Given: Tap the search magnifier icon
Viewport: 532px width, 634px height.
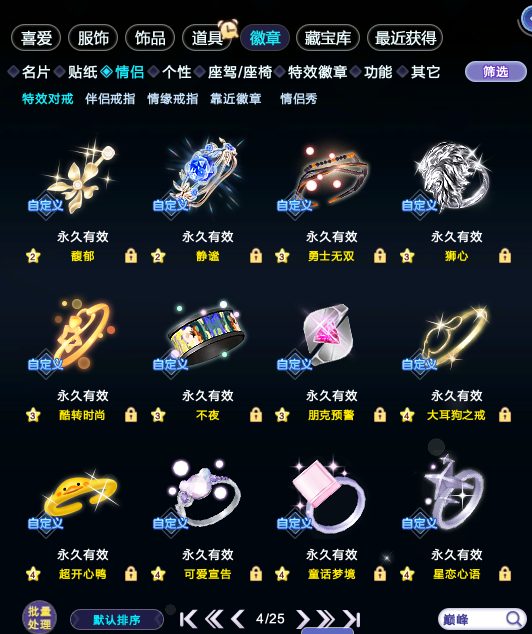Looking at the screenshot, I should coord(513,619).
